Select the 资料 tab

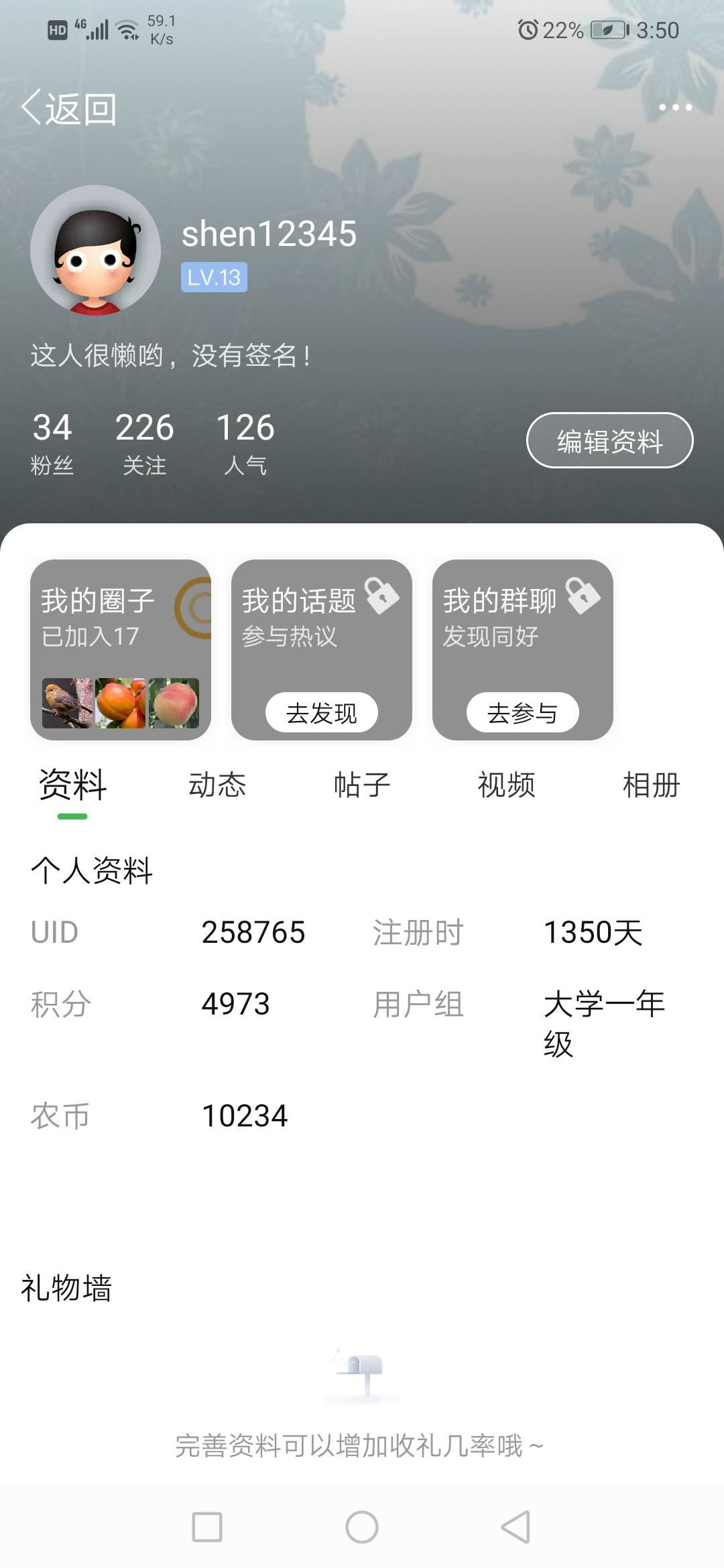click(72, 785)
